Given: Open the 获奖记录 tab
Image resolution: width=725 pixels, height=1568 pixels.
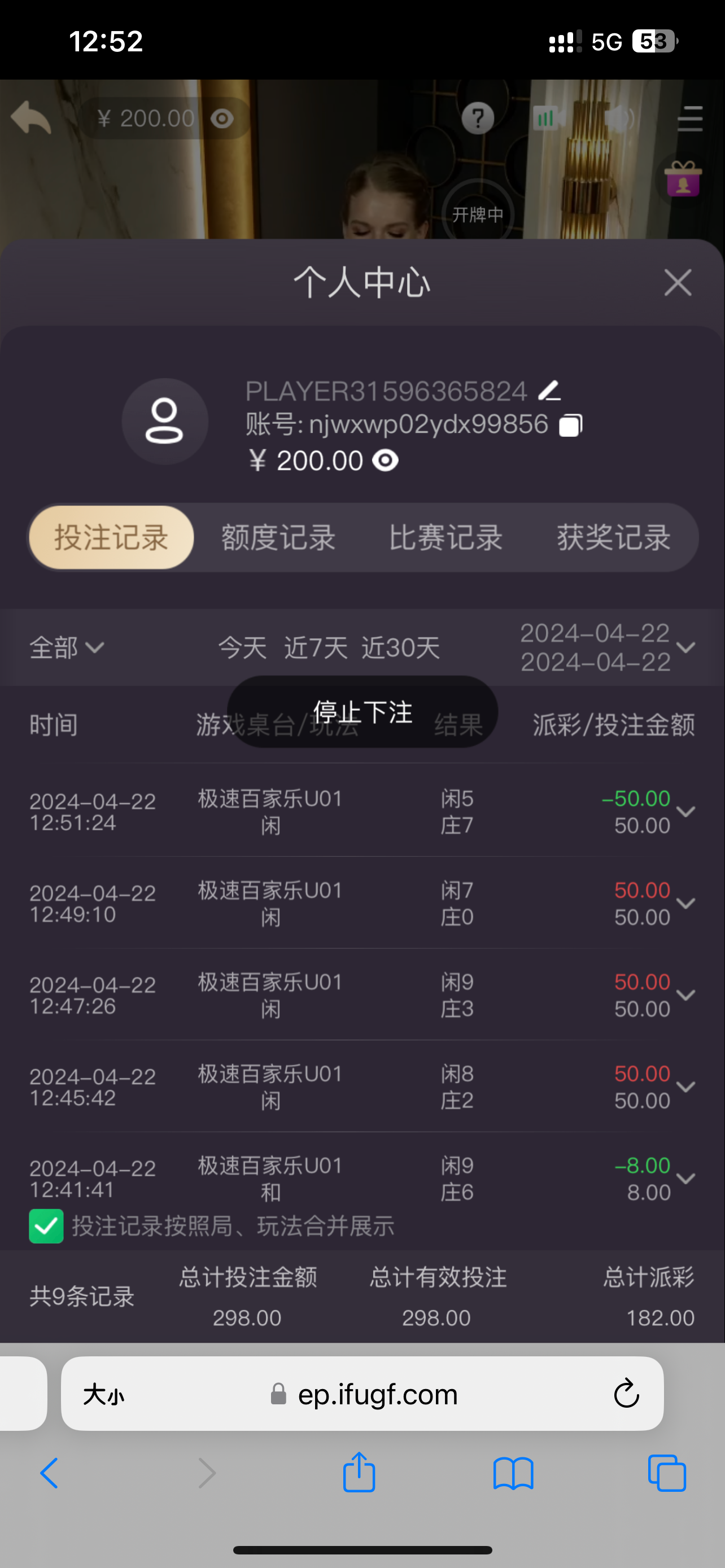Looking at the screenshot, I should (614, 538).
